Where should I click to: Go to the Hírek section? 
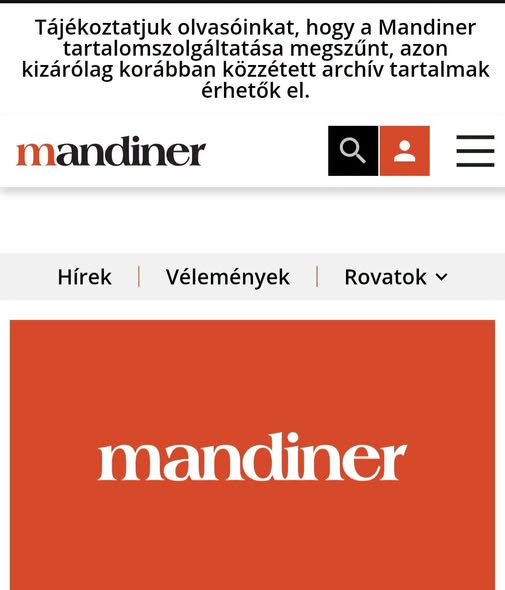(85, 277)
